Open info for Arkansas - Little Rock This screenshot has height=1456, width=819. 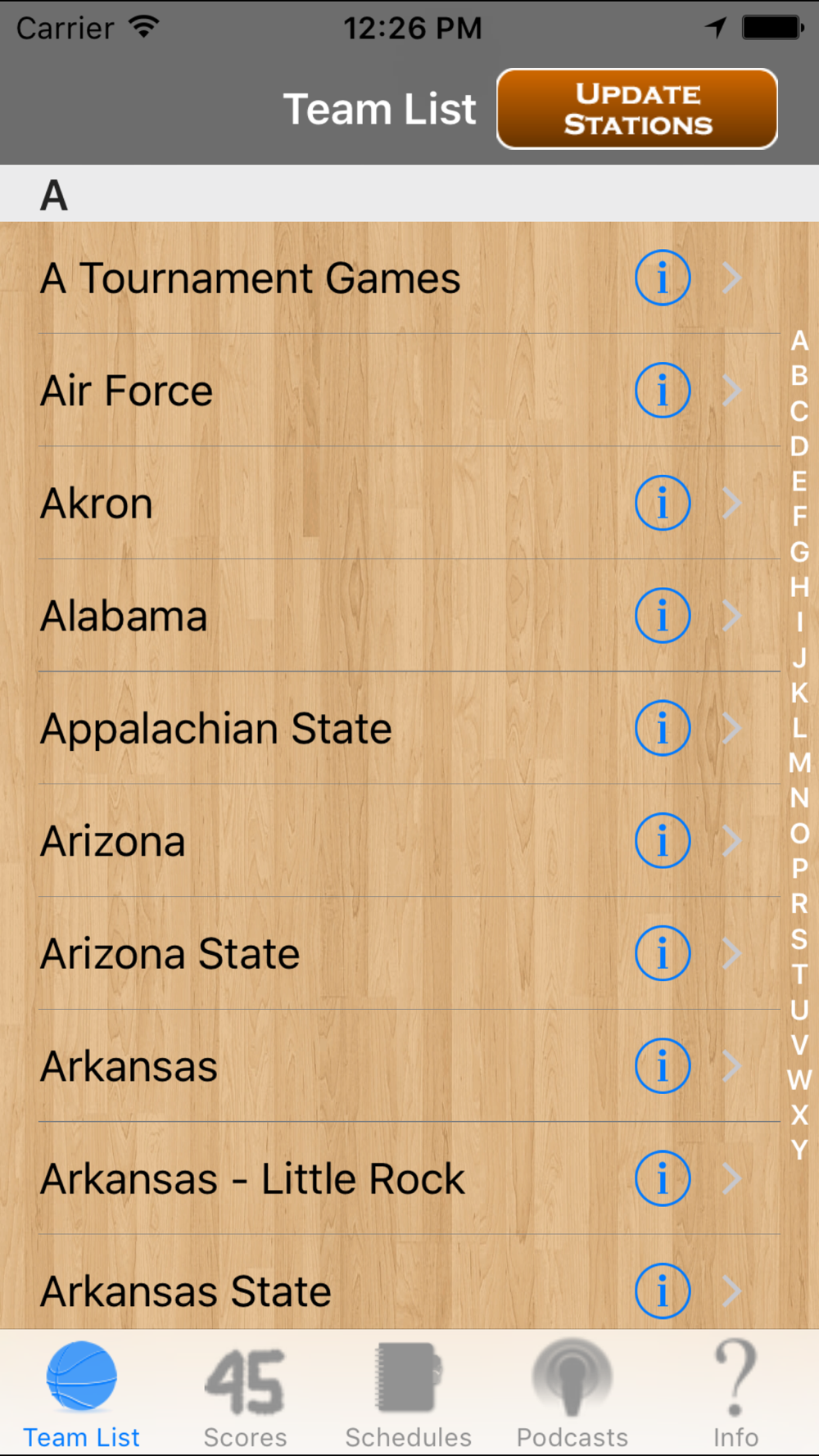[663, 1178]
